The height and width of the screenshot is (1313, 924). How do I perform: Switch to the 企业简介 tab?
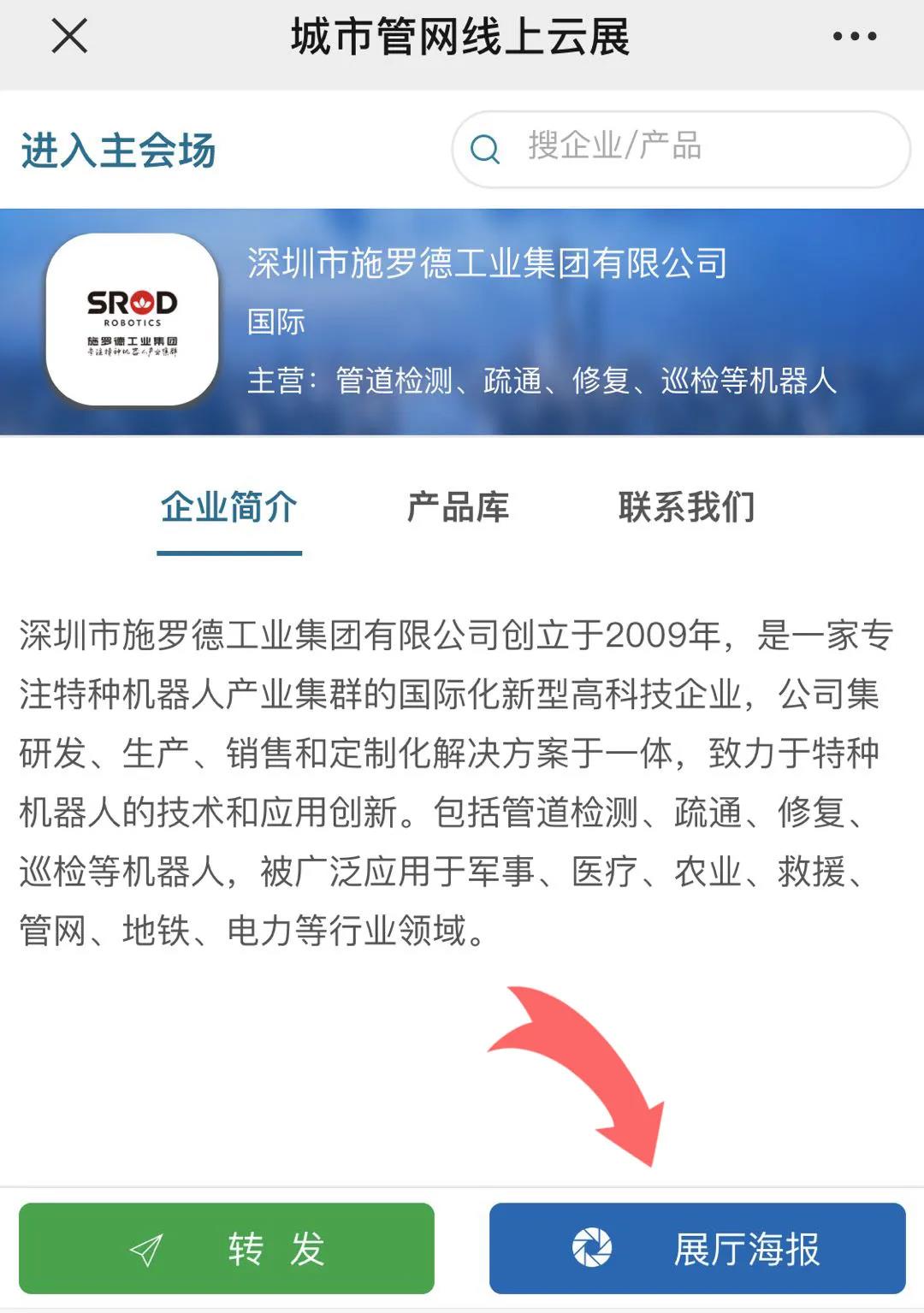click(x=228, y=507)
